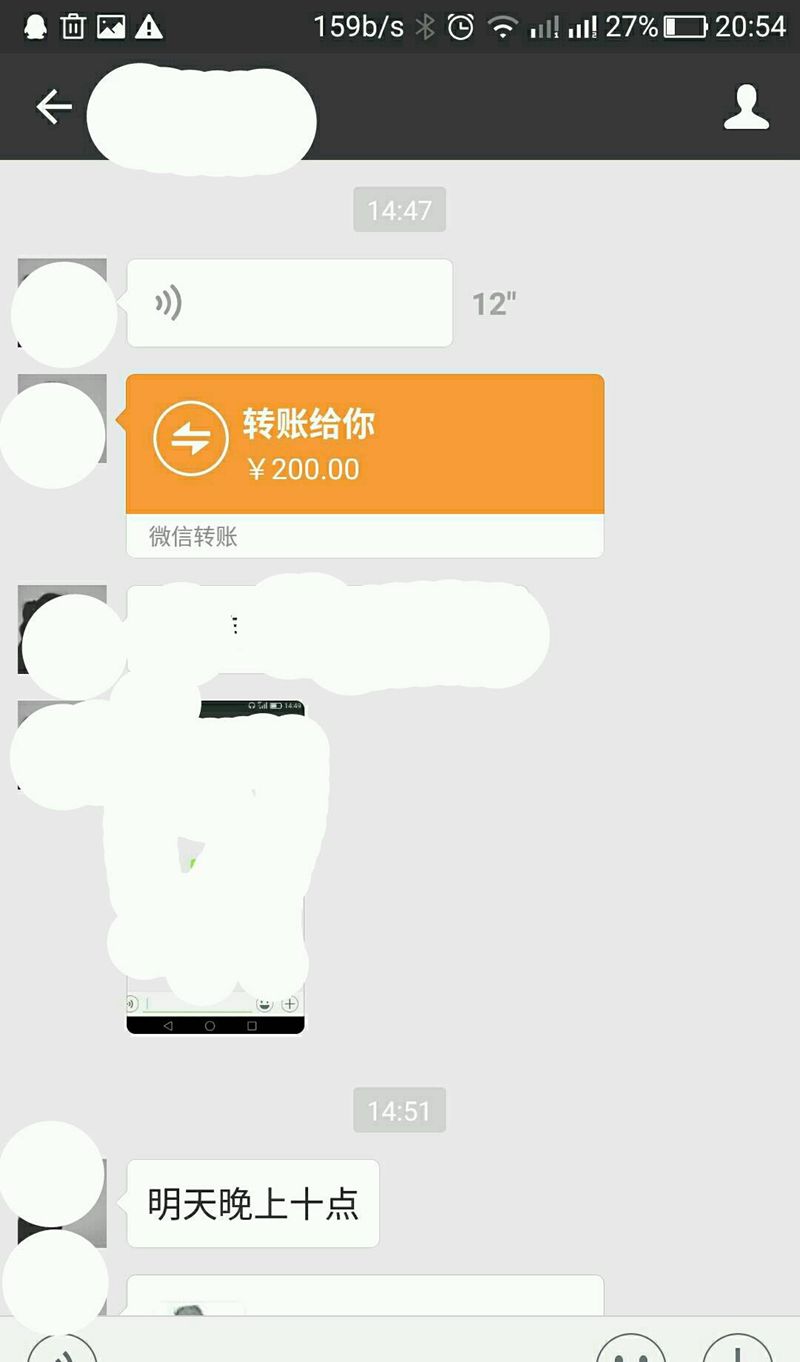The height and width of the screenshot is (1362, 800).
Task: Switch to voice input mode
Action: [62, 1350]
